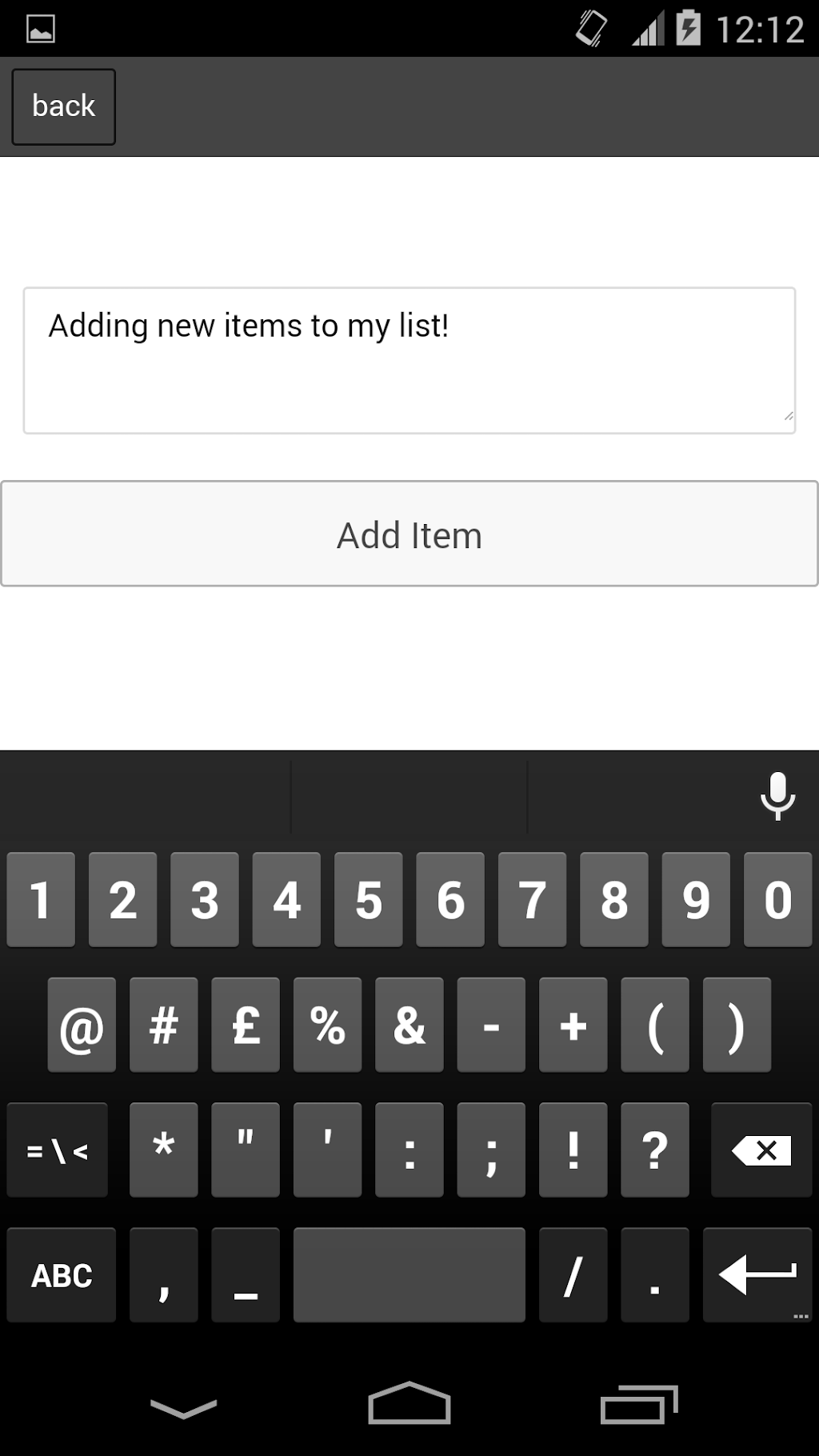819x1456 pixels.
Task: Hide the keyboard with the navigation back arrow
Action: 183,1407
